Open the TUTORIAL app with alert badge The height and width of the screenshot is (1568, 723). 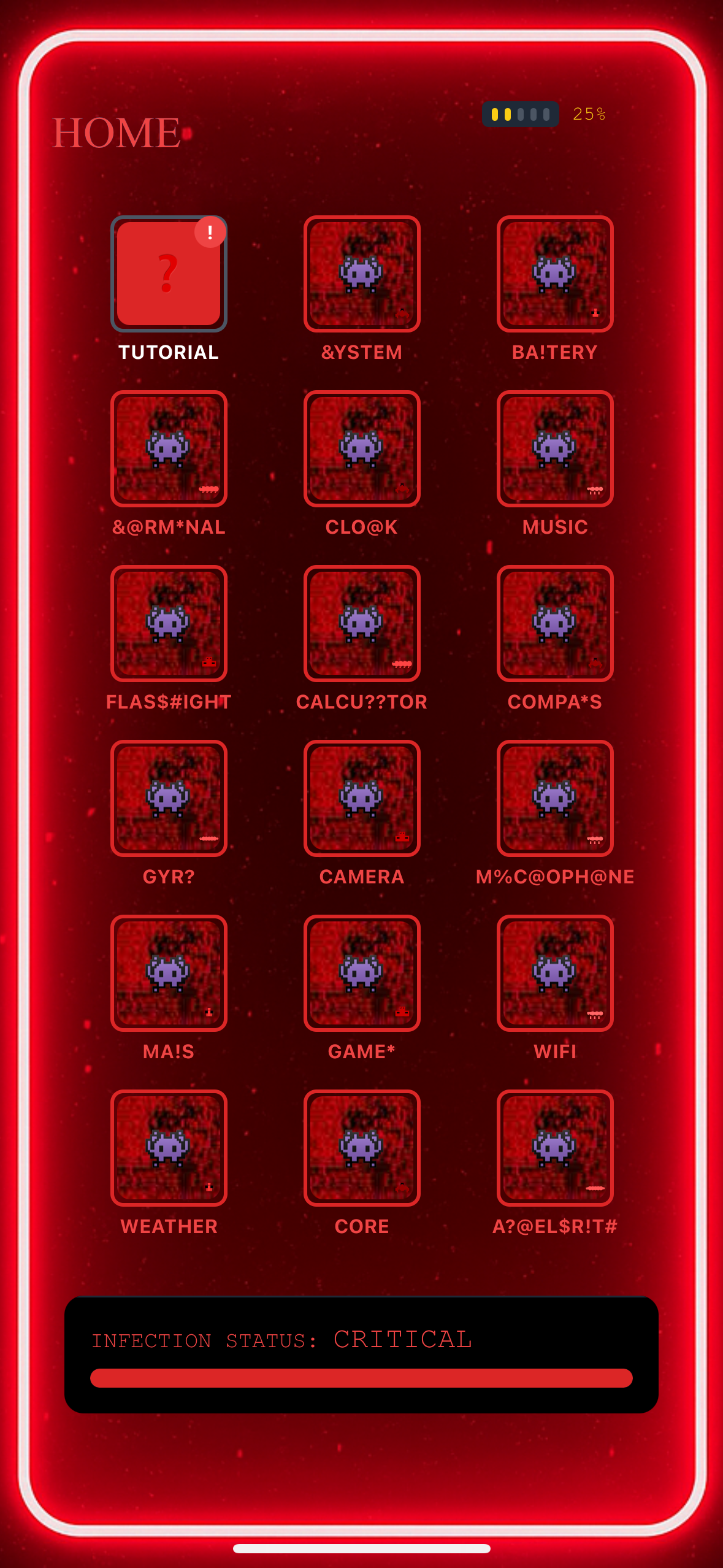pos(169,274)
